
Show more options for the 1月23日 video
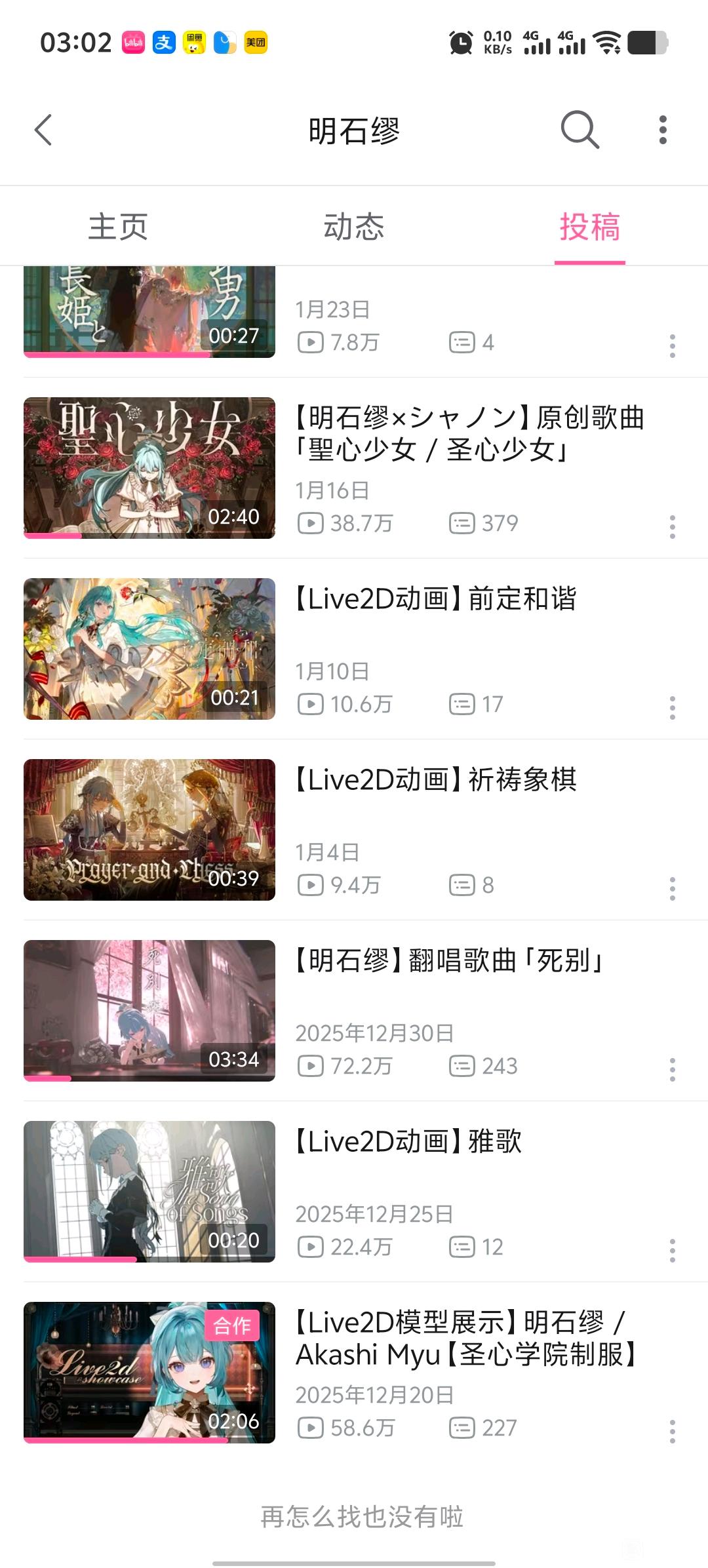point(672,346)
